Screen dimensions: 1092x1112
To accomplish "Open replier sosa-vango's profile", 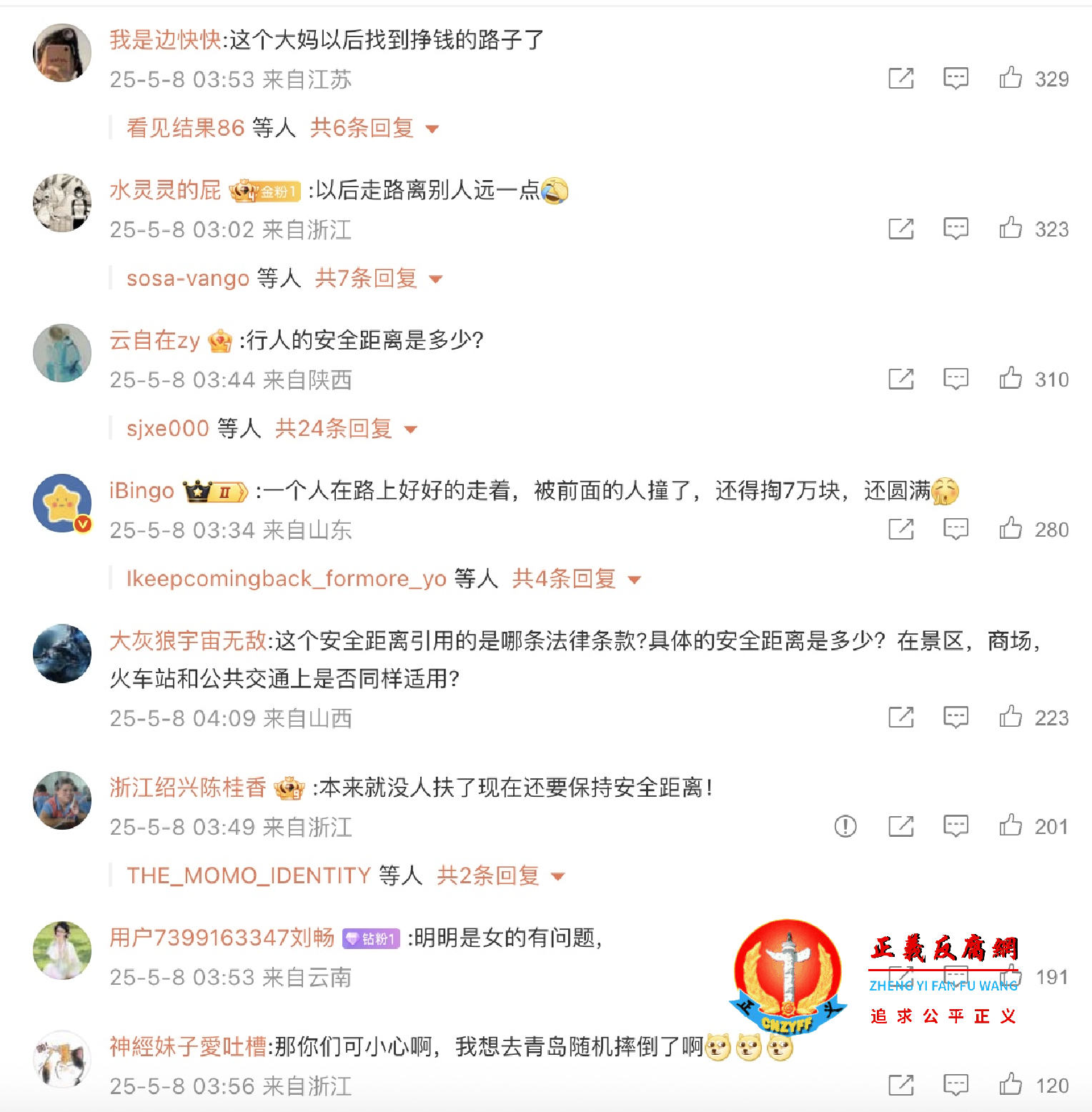I will pos(187,278).
